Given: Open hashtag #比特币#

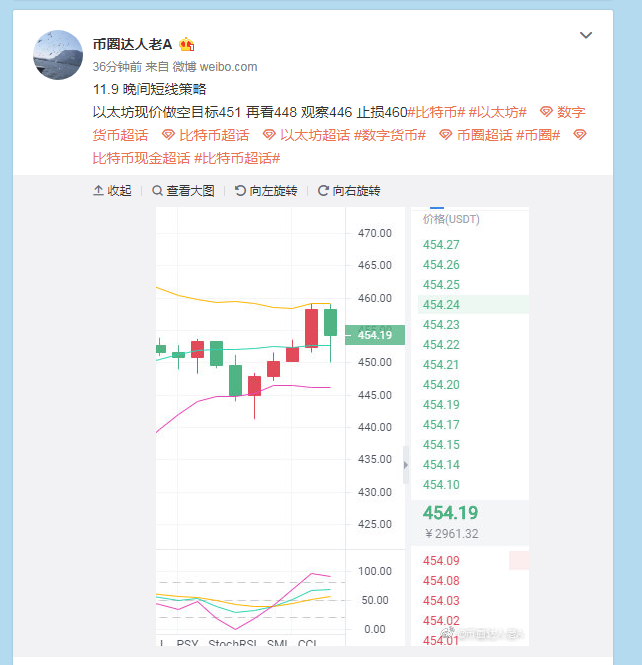Looking at the screenshot, I should tap(435, 112).
